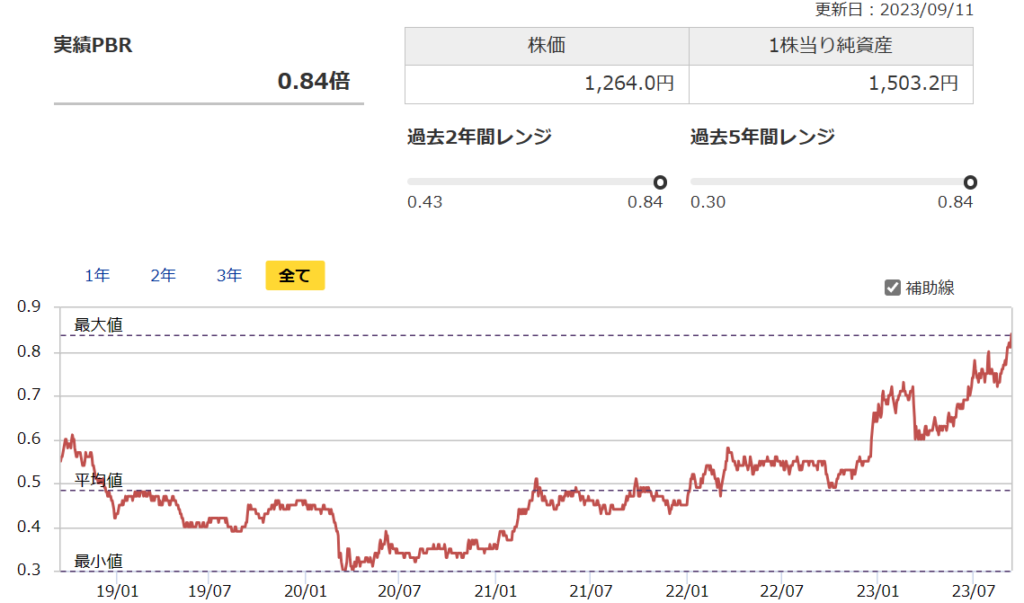Uncheck the 補助線 checkbox
The image size is (1024, 603).
tap(893, 288)
